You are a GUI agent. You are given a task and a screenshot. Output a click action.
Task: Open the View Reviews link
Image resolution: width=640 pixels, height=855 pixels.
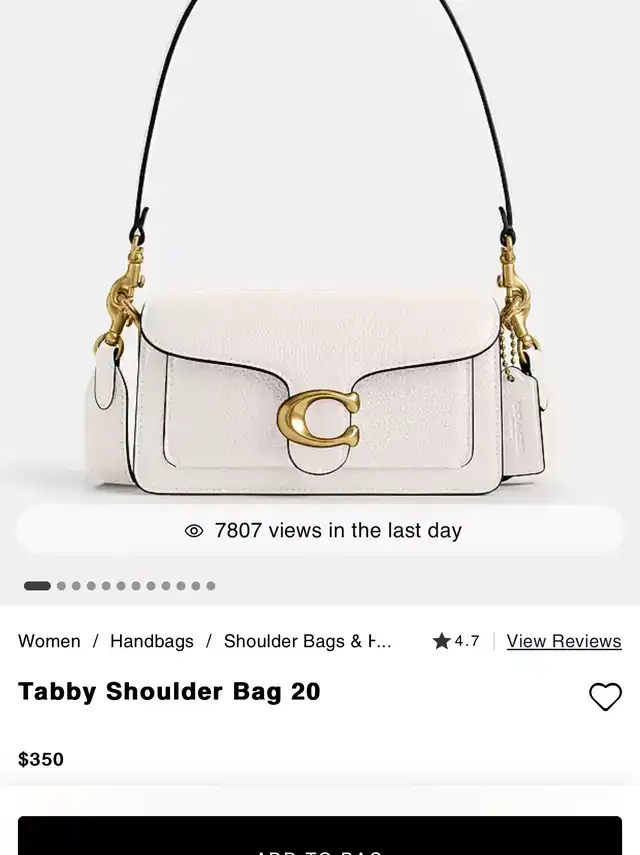pos(564,641)
